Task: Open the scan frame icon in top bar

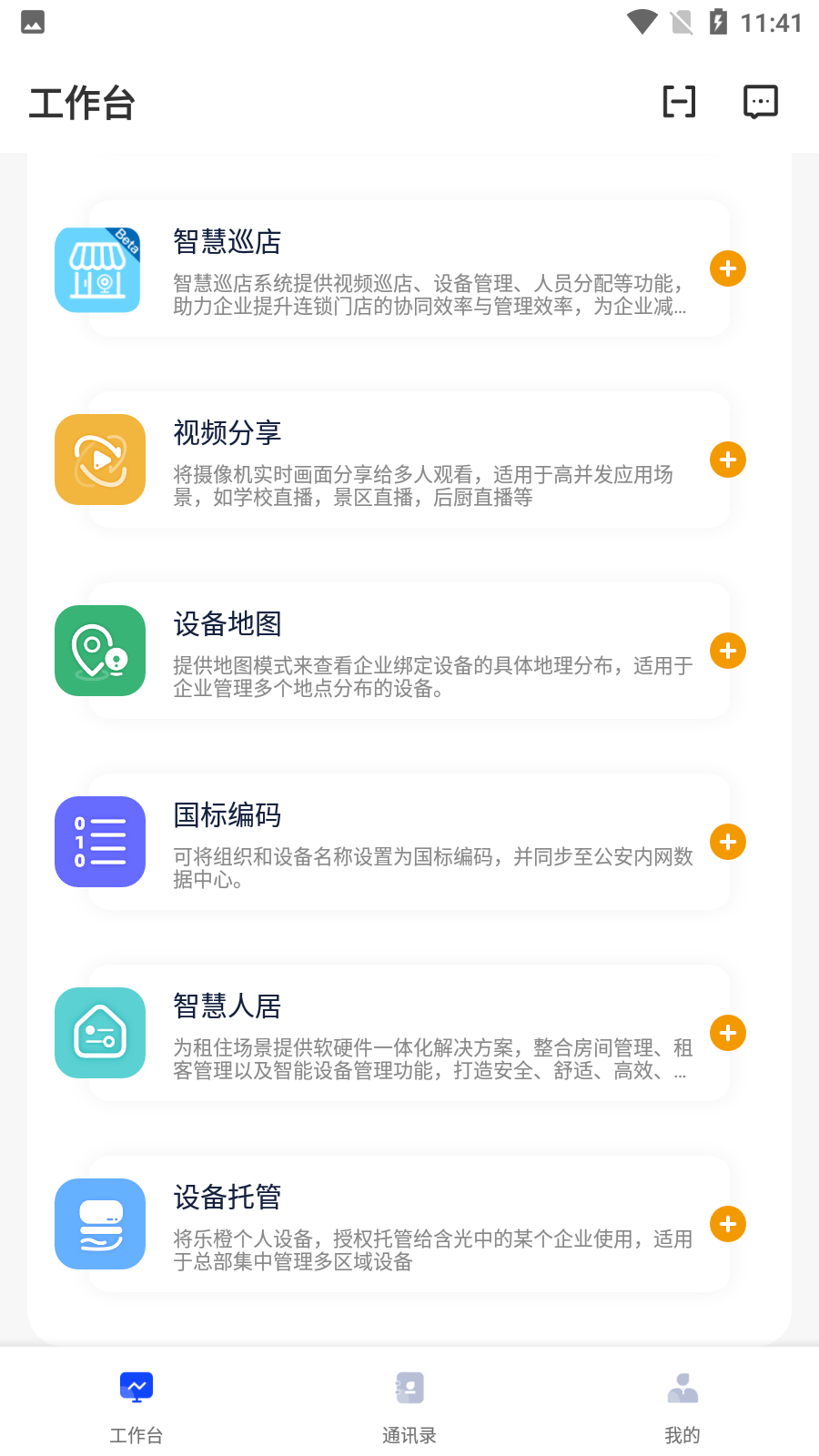Action: click(x=679, y=101)
